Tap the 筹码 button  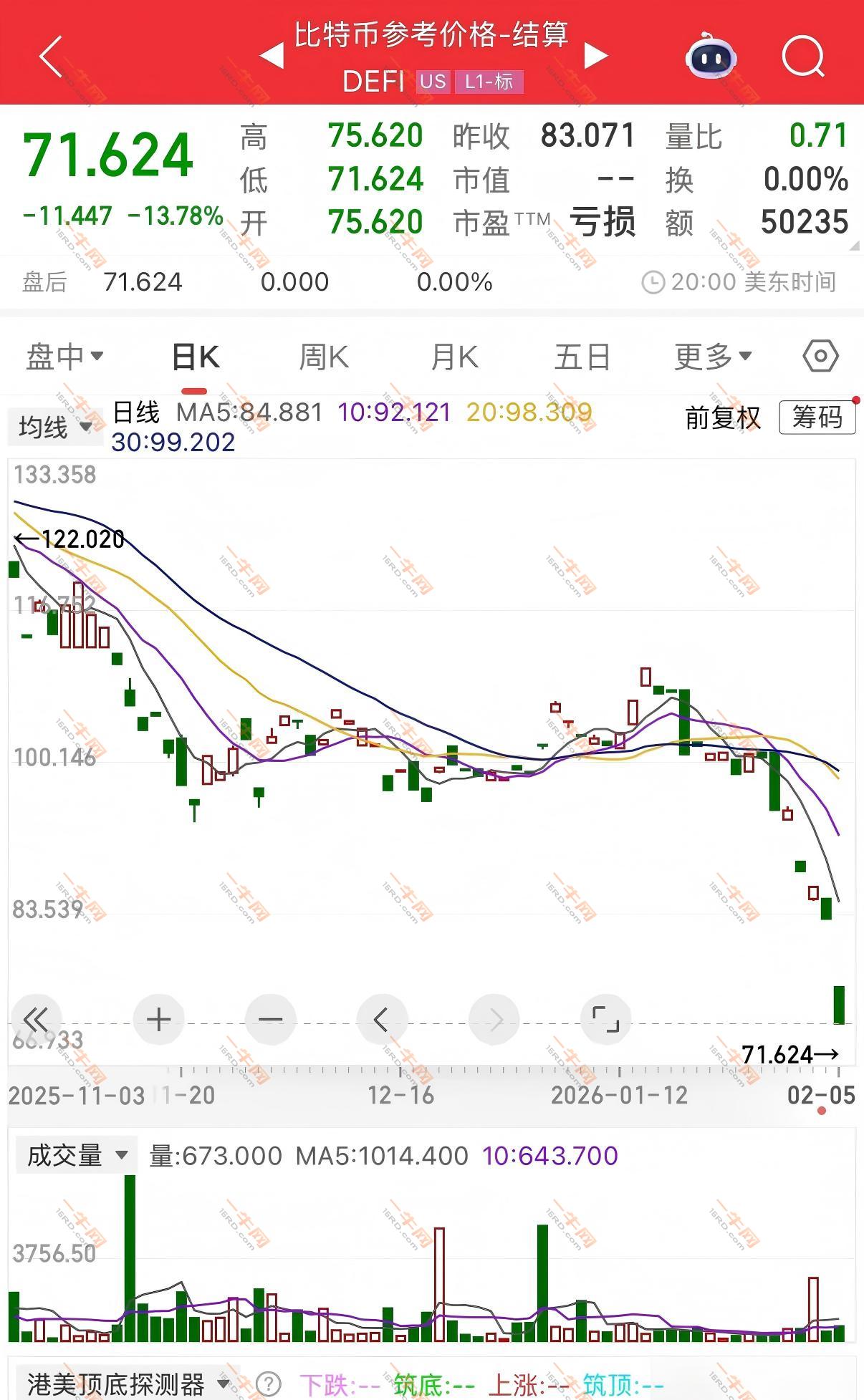[x=817, y=417]
